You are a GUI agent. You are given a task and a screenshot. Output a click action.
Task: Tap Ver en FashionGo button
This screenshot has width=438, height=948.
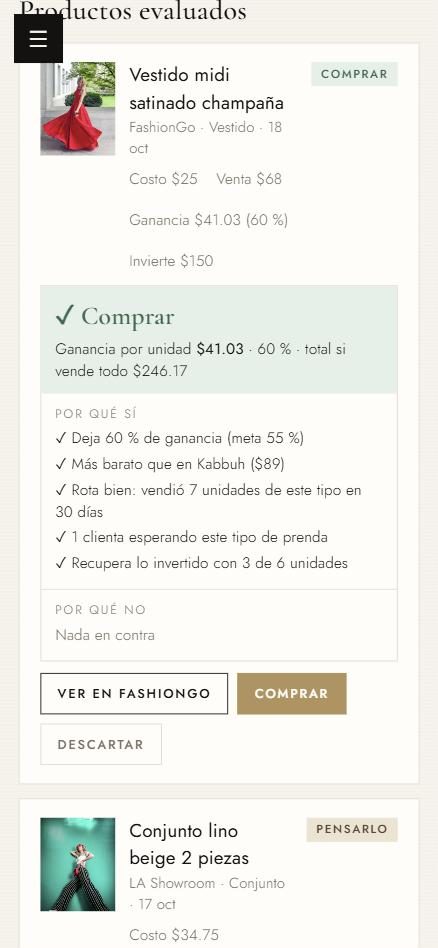134,693
